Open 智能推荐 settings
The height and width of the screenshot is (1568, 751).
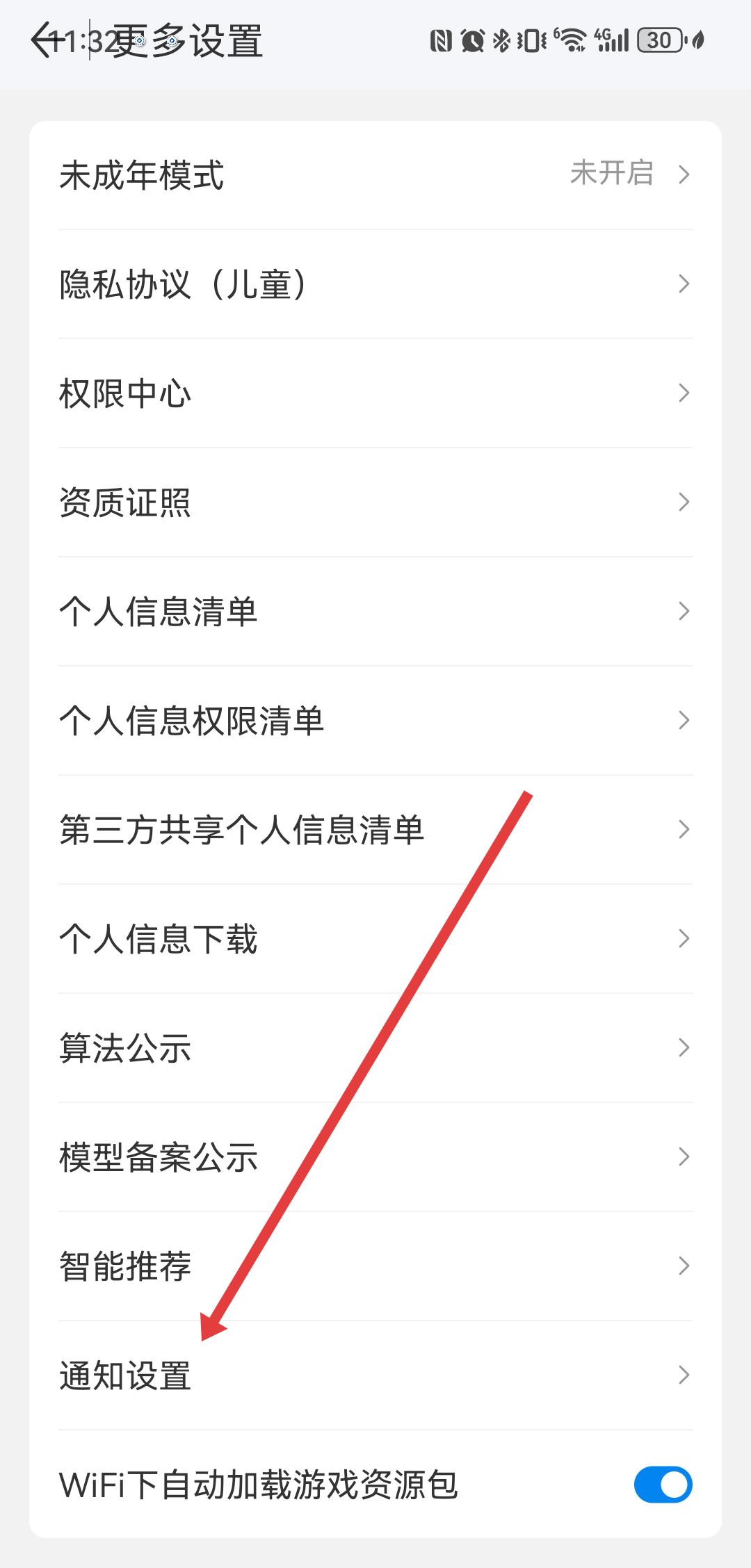(375, 1266)
